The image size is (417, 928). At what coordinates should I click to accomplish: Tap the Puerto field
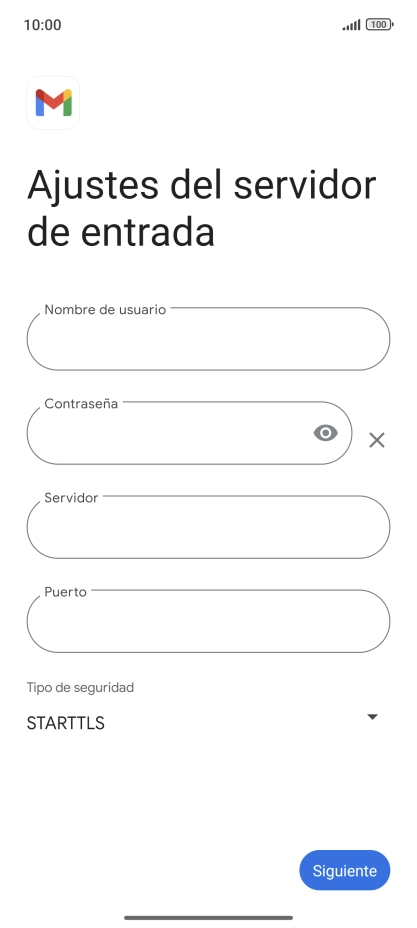pyautogui.click(x=208, y=621)
